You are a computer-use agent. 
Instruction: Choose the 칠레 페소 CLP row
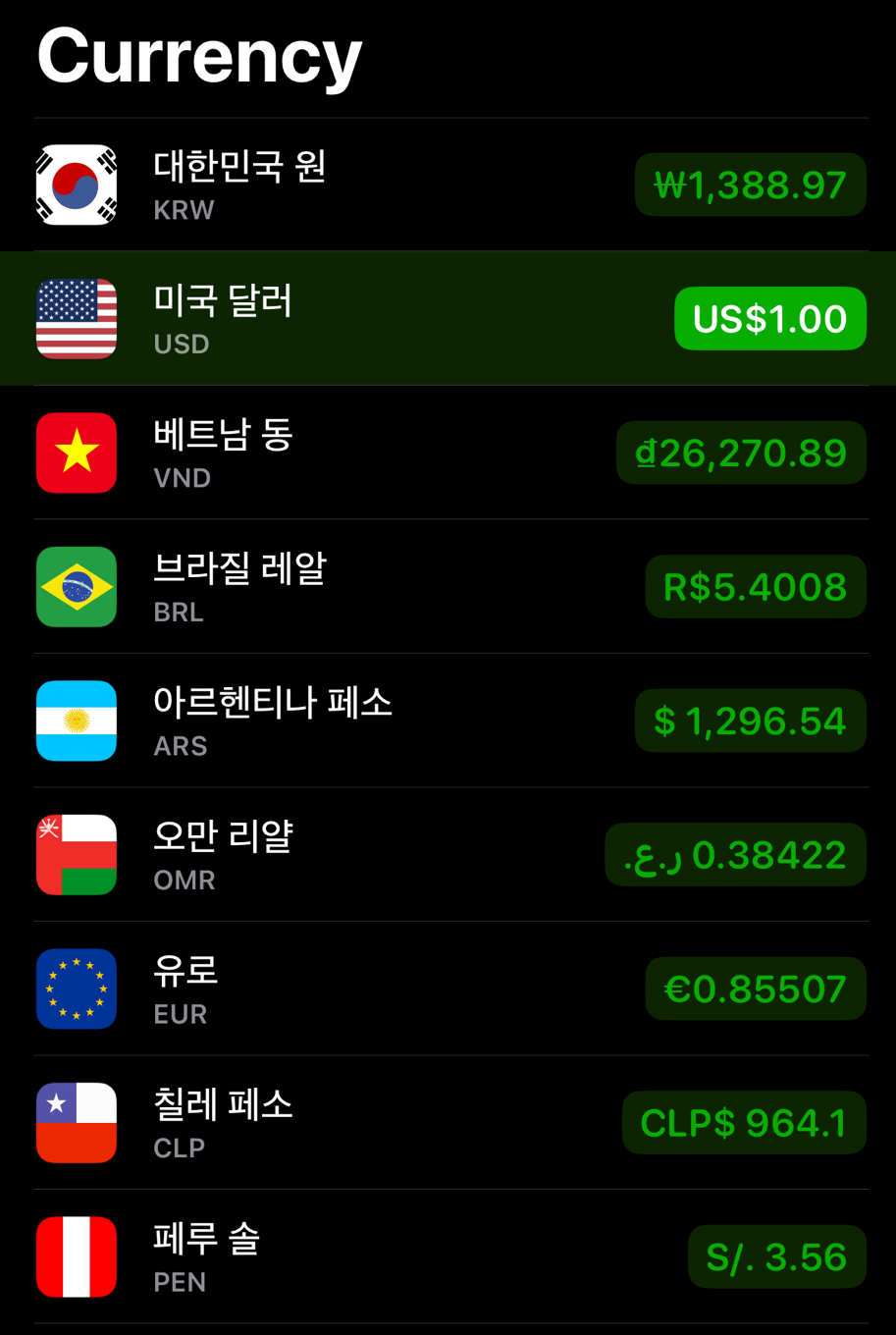pyautogui.click(x=448, y=1123)
